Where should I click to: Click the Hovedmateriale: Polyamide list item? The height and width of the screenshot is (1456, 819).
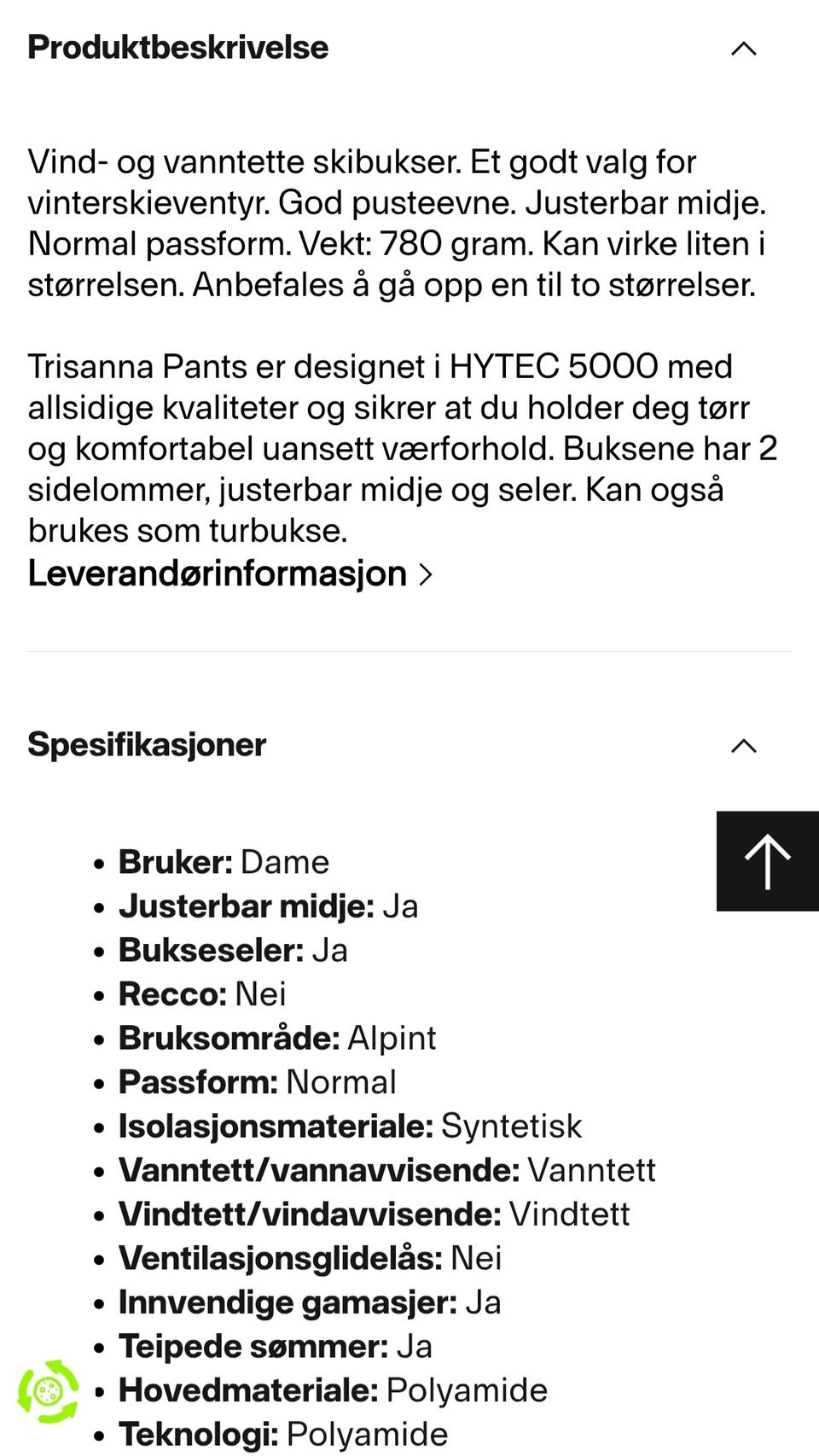(332, 1389)
